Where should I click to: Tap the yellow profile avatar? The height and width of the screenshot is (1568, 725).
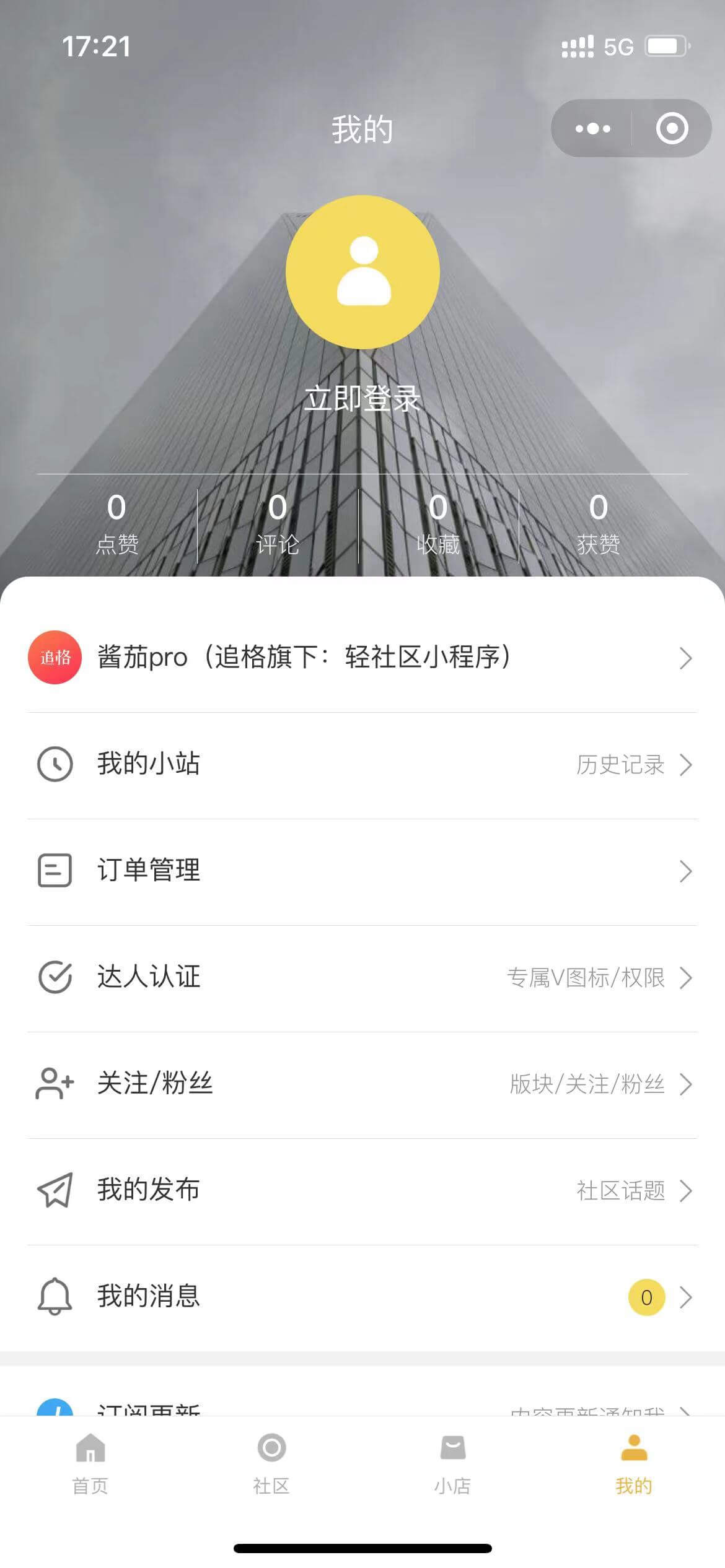[x=362, y=272]
